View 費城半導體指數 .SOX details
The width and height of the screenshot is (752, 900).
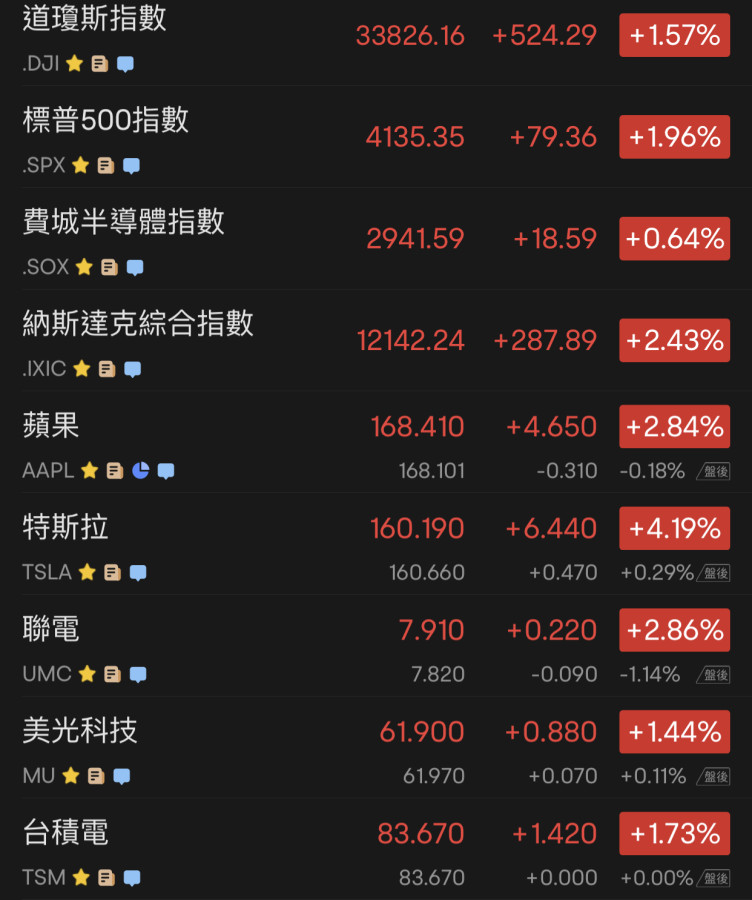(123, 222)
